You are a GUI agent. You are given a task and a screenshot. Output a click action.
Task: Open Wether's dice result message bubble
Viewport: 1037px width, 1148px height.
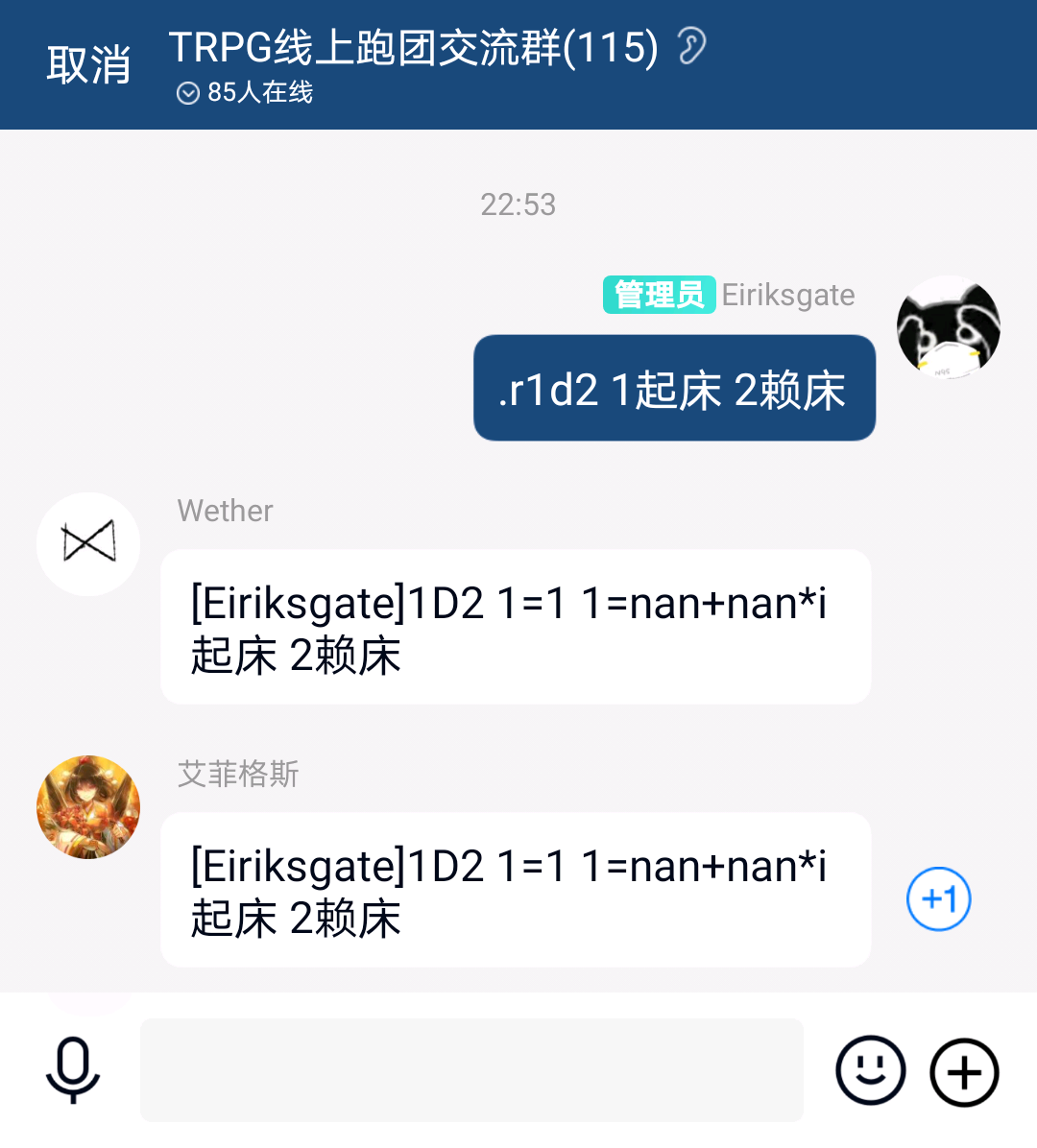coord(517,626)
